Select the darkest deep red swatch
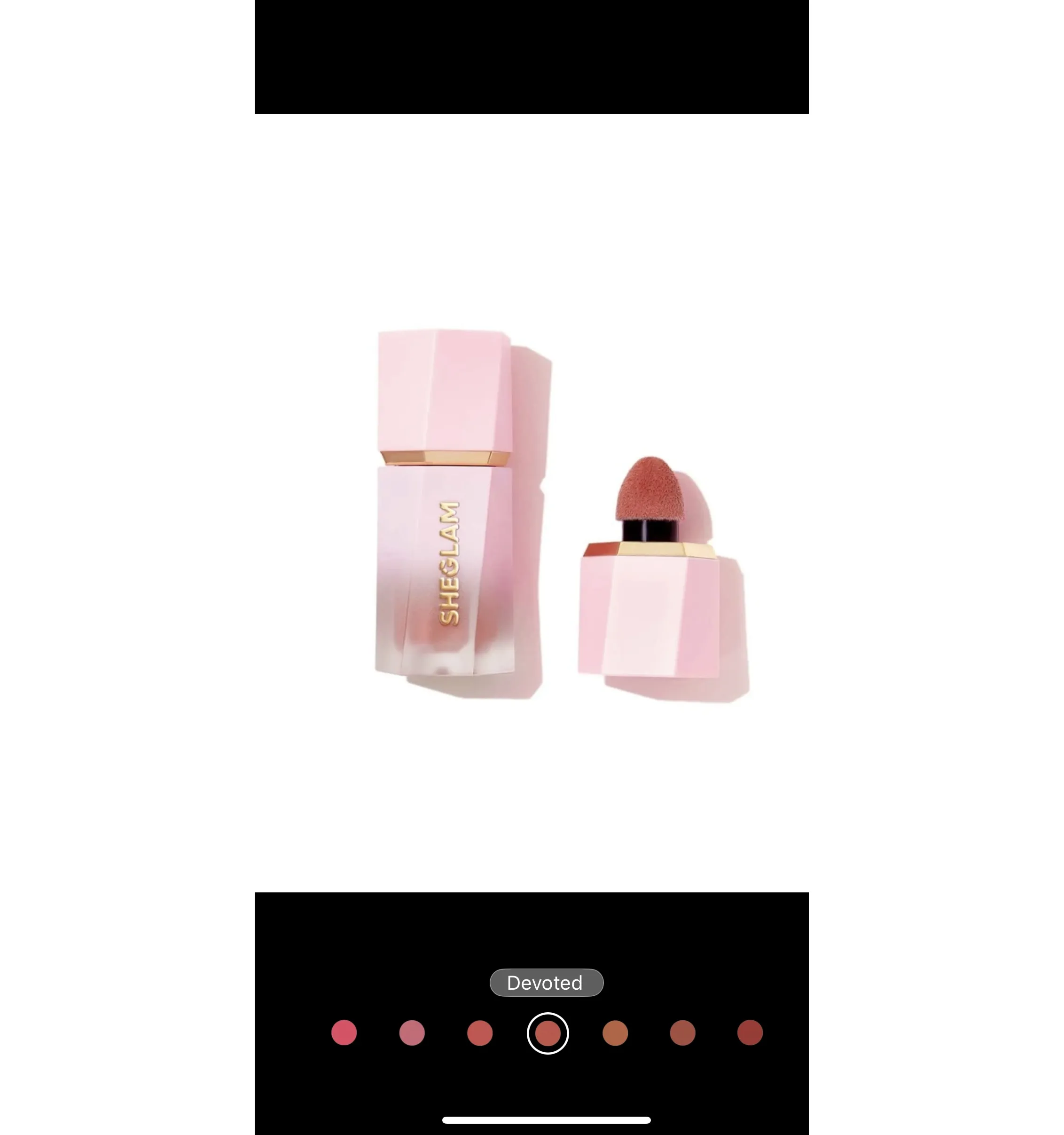Viewport: 1064px width, 1135px height. (750, 1033)
